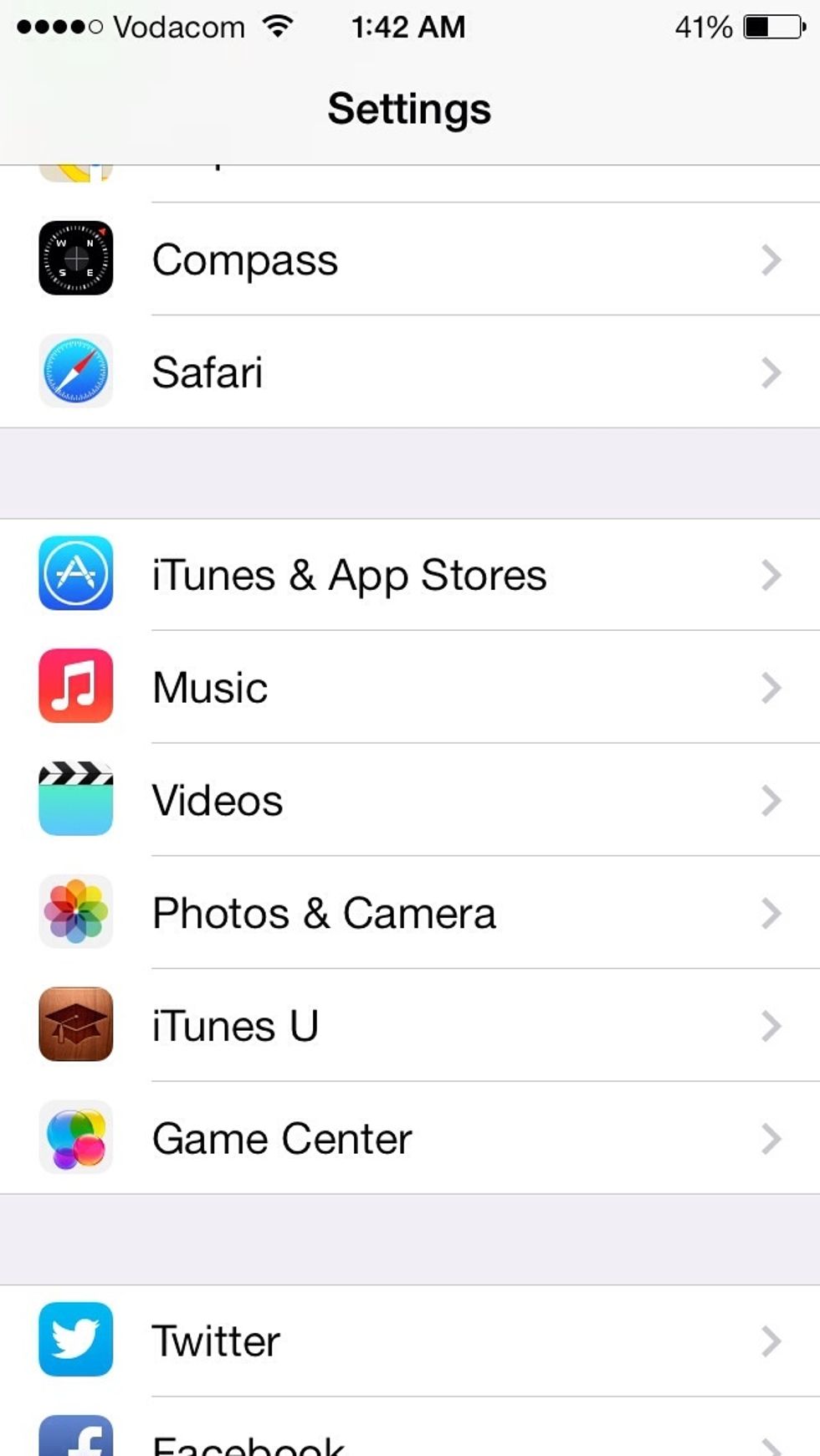The image size is (820, 1456).
Task: Open Photos & Camera settings
Action: 410,913
